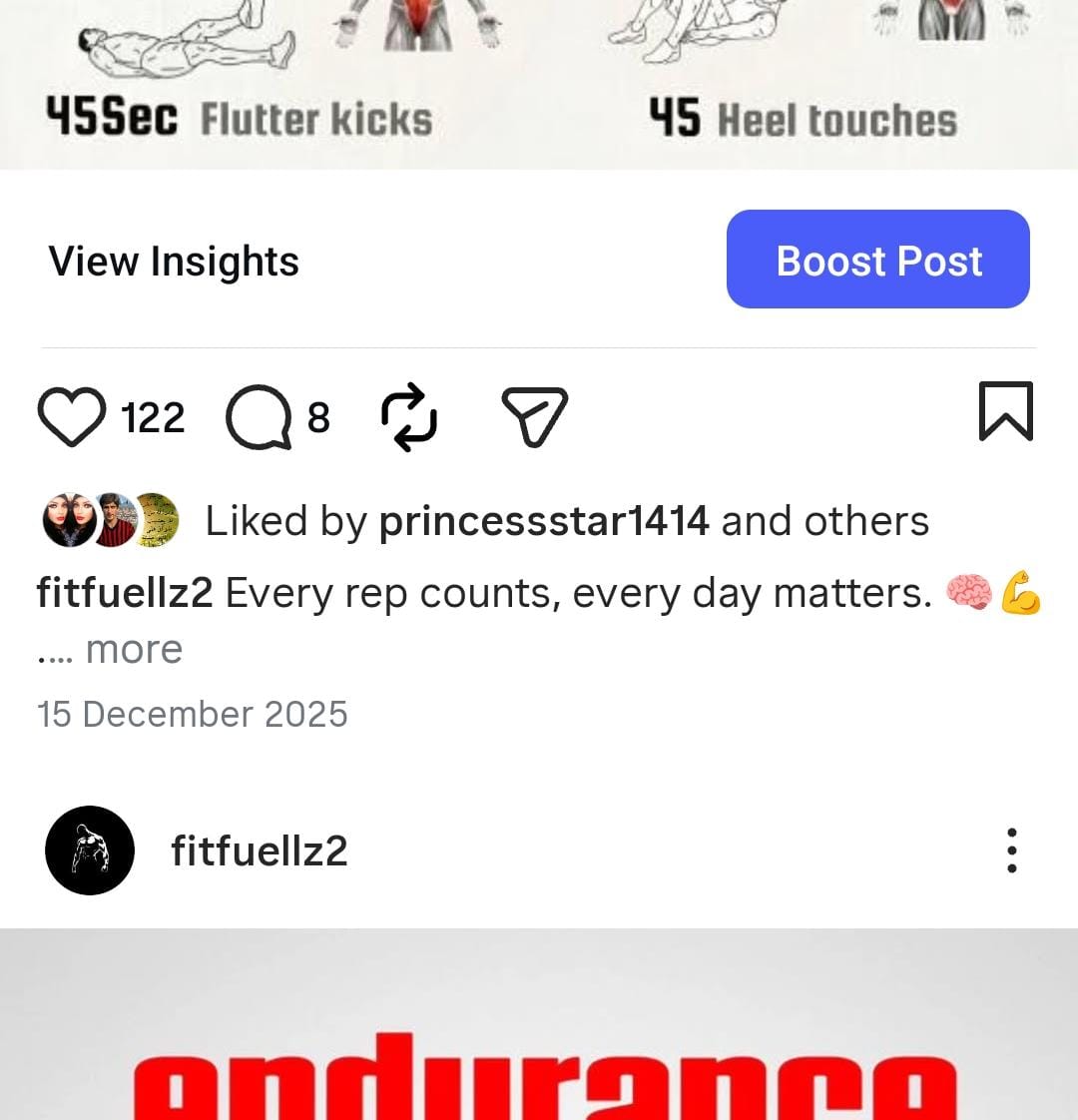Repost this workout post

(409, 417)
